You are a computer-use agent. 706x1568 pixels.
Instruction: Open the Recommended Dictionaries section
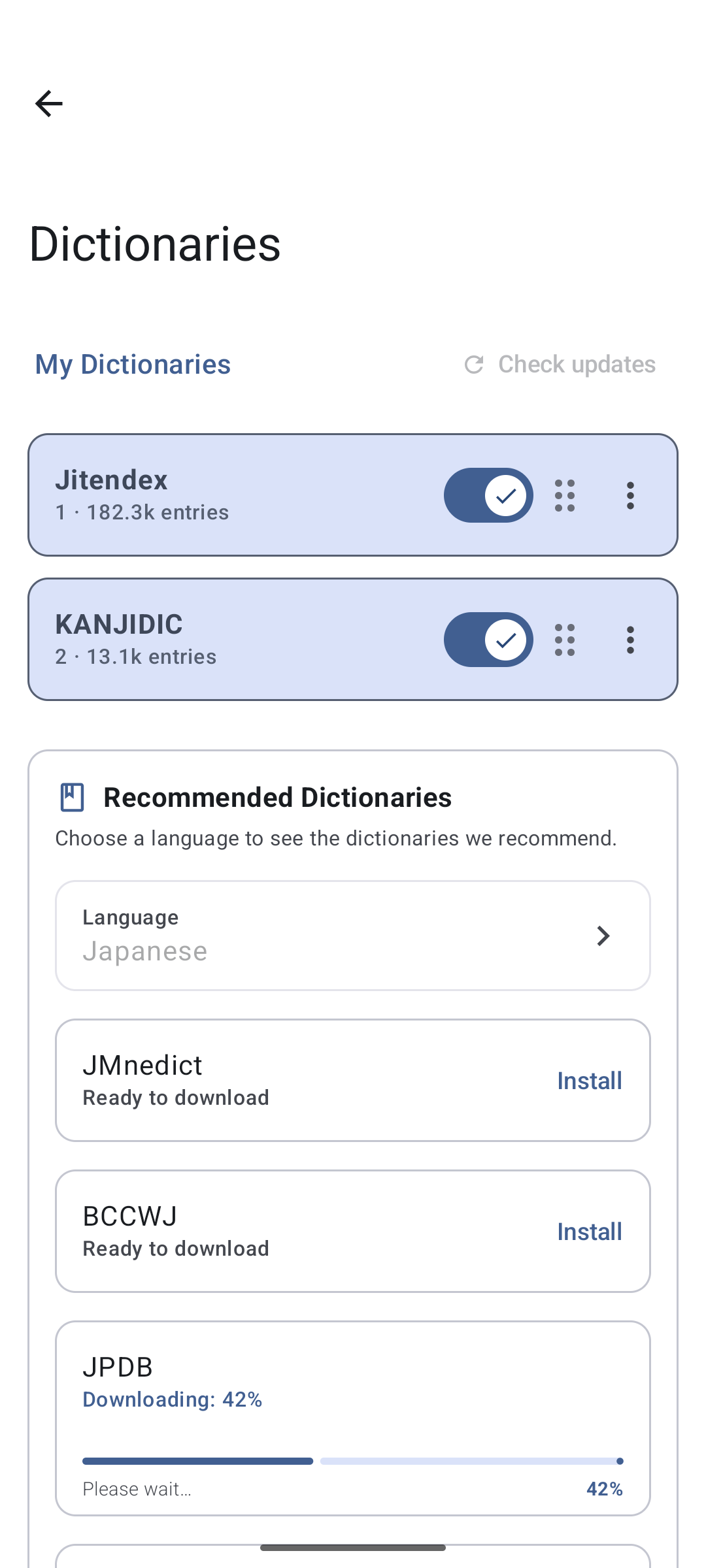click(x=277, y=797)
